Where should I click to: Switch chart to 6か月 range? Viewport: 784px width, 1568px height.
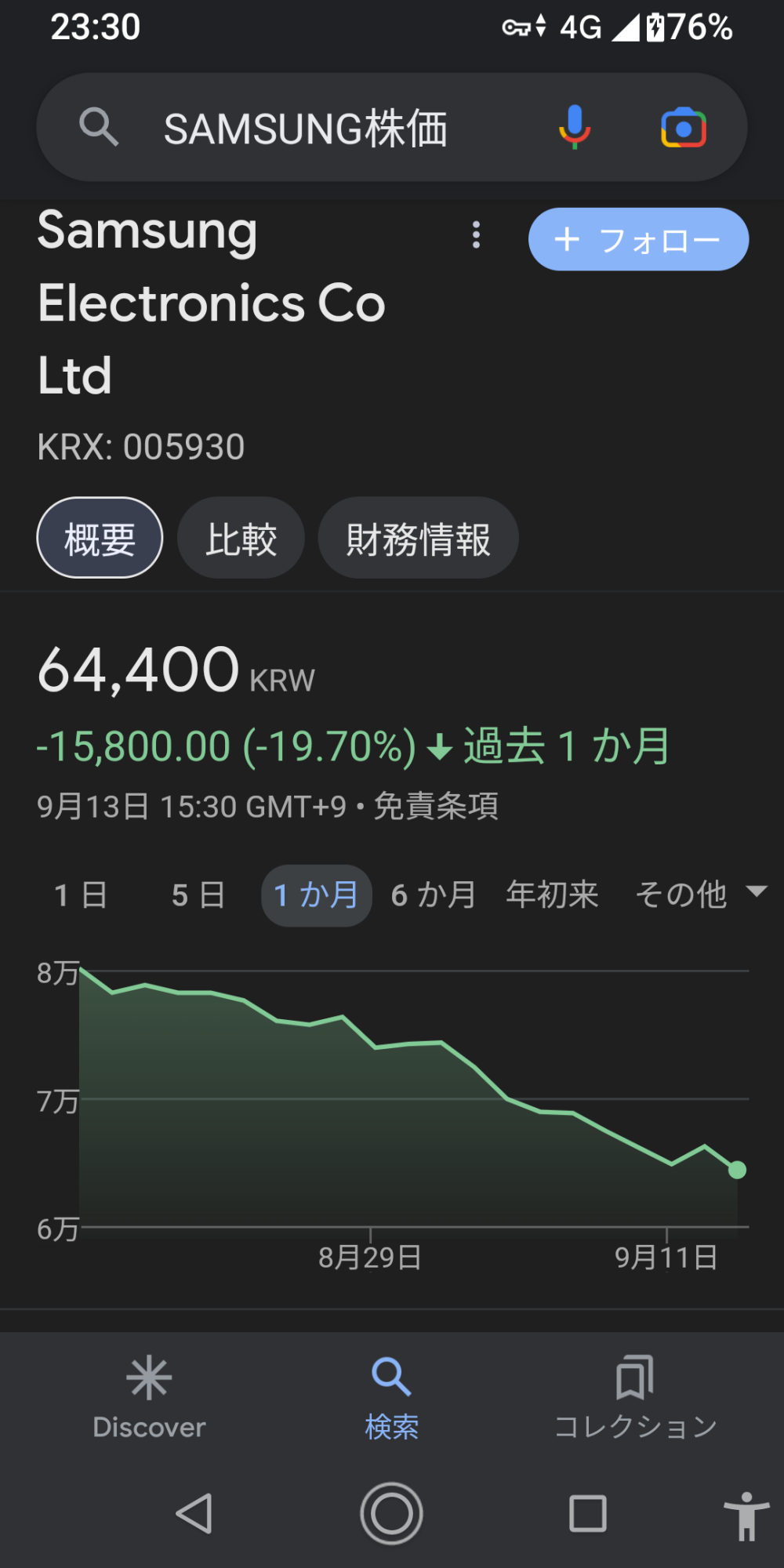(x=434, y=895)
